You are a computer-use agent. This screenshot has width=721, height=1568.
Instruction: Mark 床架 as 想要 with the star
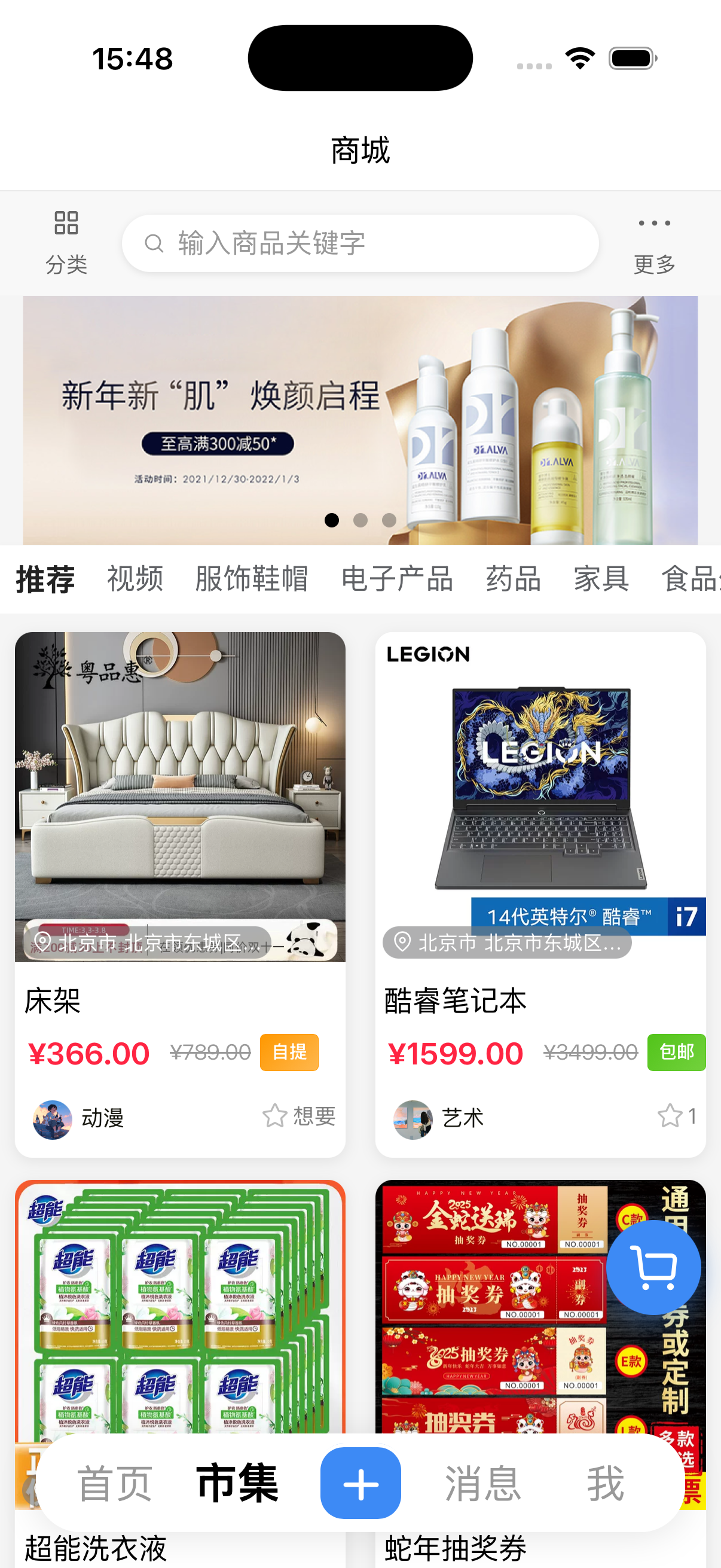pos(275,1116)
